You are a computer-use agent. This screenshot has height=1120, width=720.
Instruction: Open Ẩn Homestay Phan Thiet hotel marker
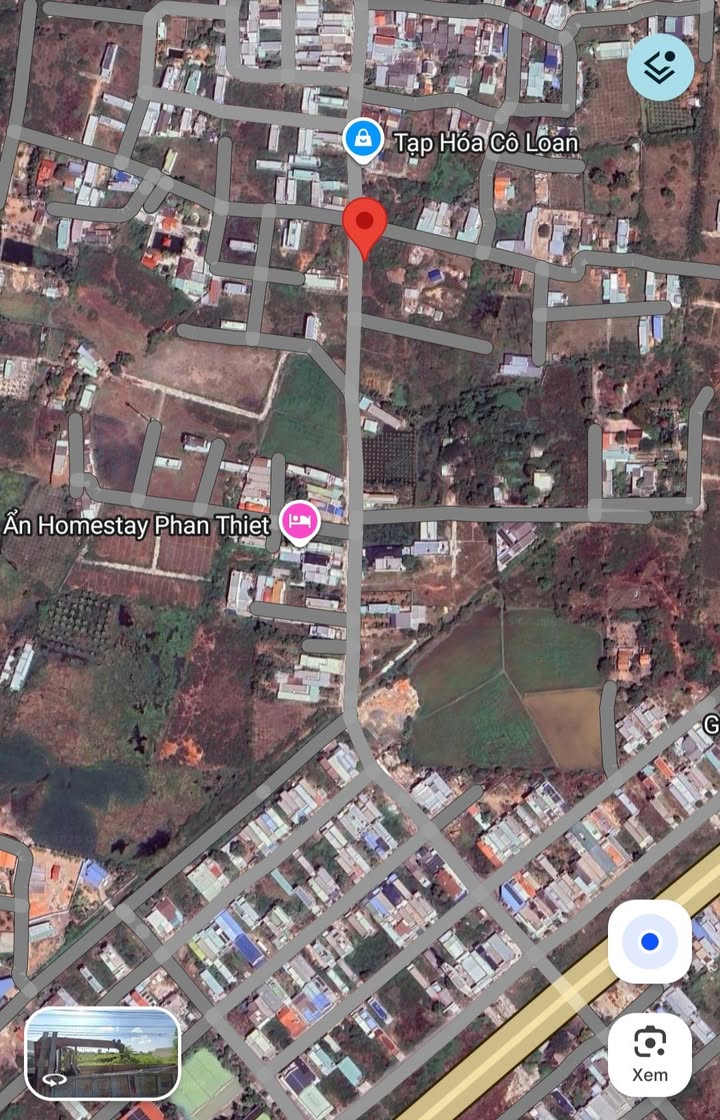point(299,522)
